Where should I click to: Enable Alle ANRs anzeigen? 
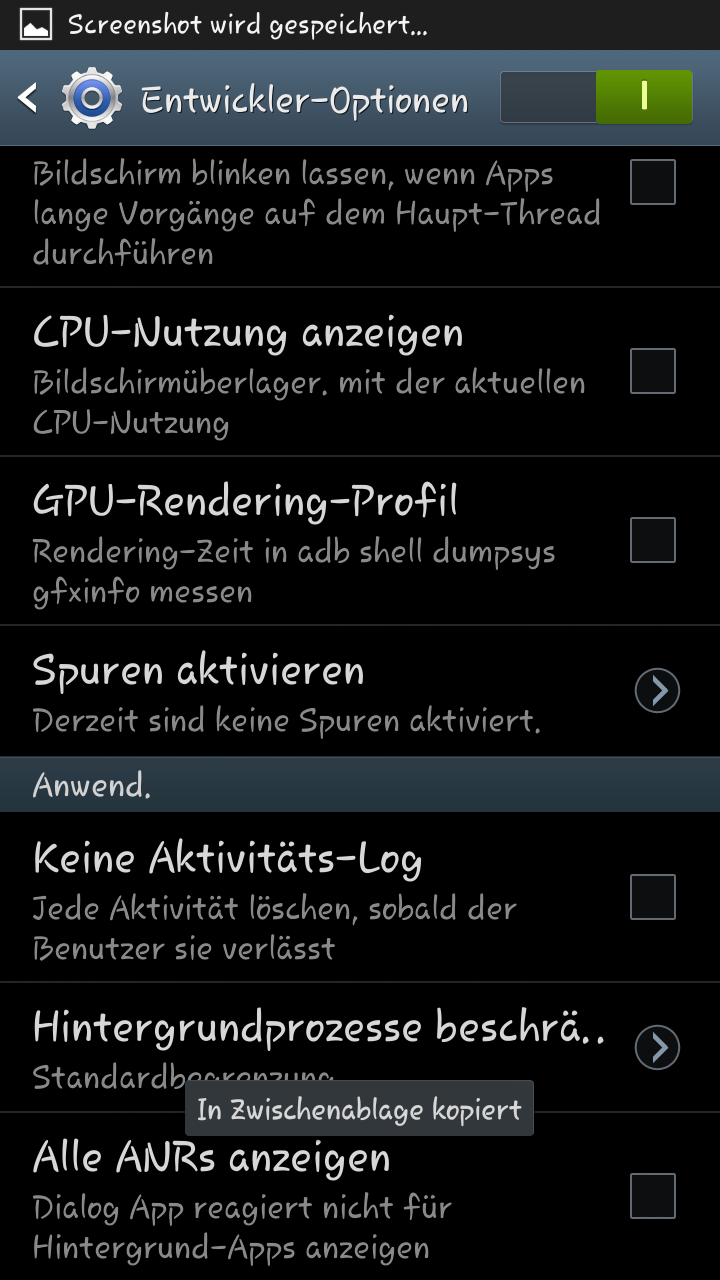(x=652, y=1196)
